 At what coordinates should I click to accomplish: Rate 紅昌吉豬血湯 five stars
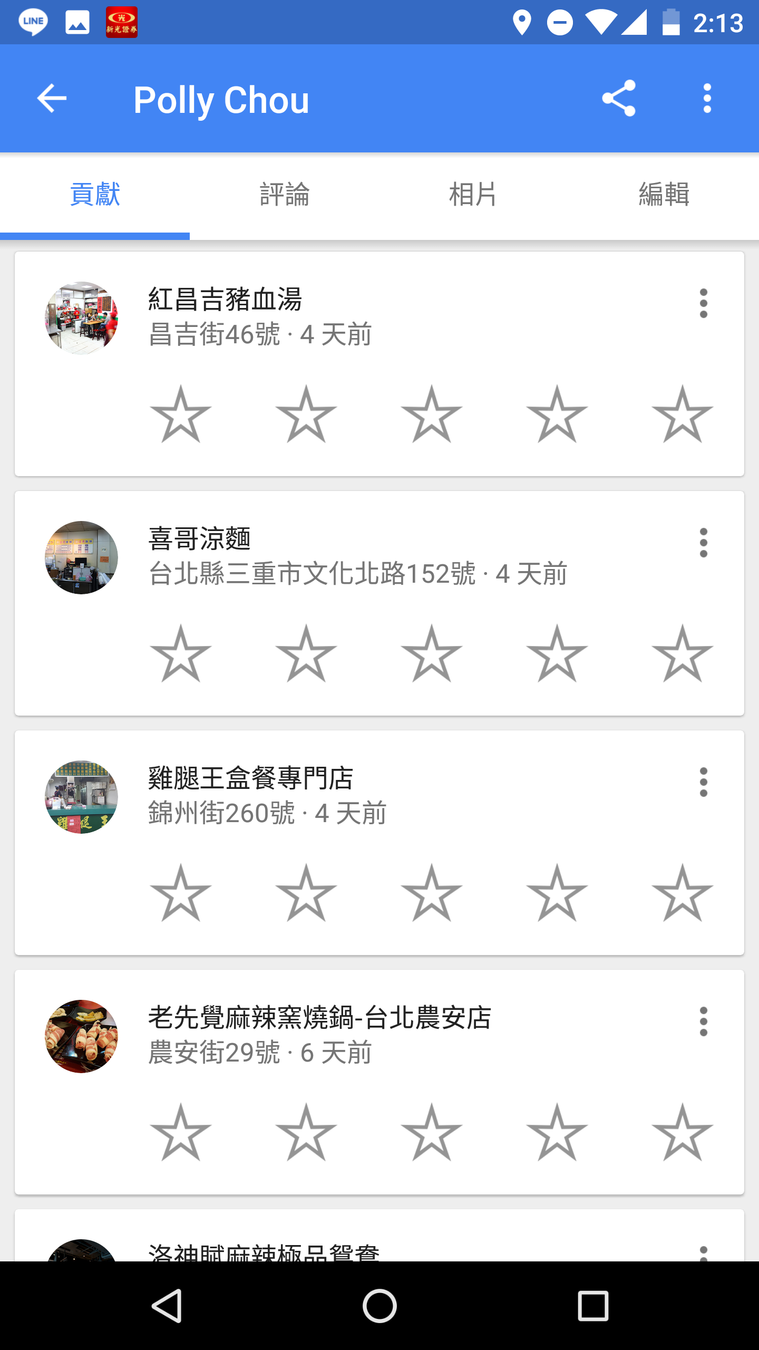(682, 414)
